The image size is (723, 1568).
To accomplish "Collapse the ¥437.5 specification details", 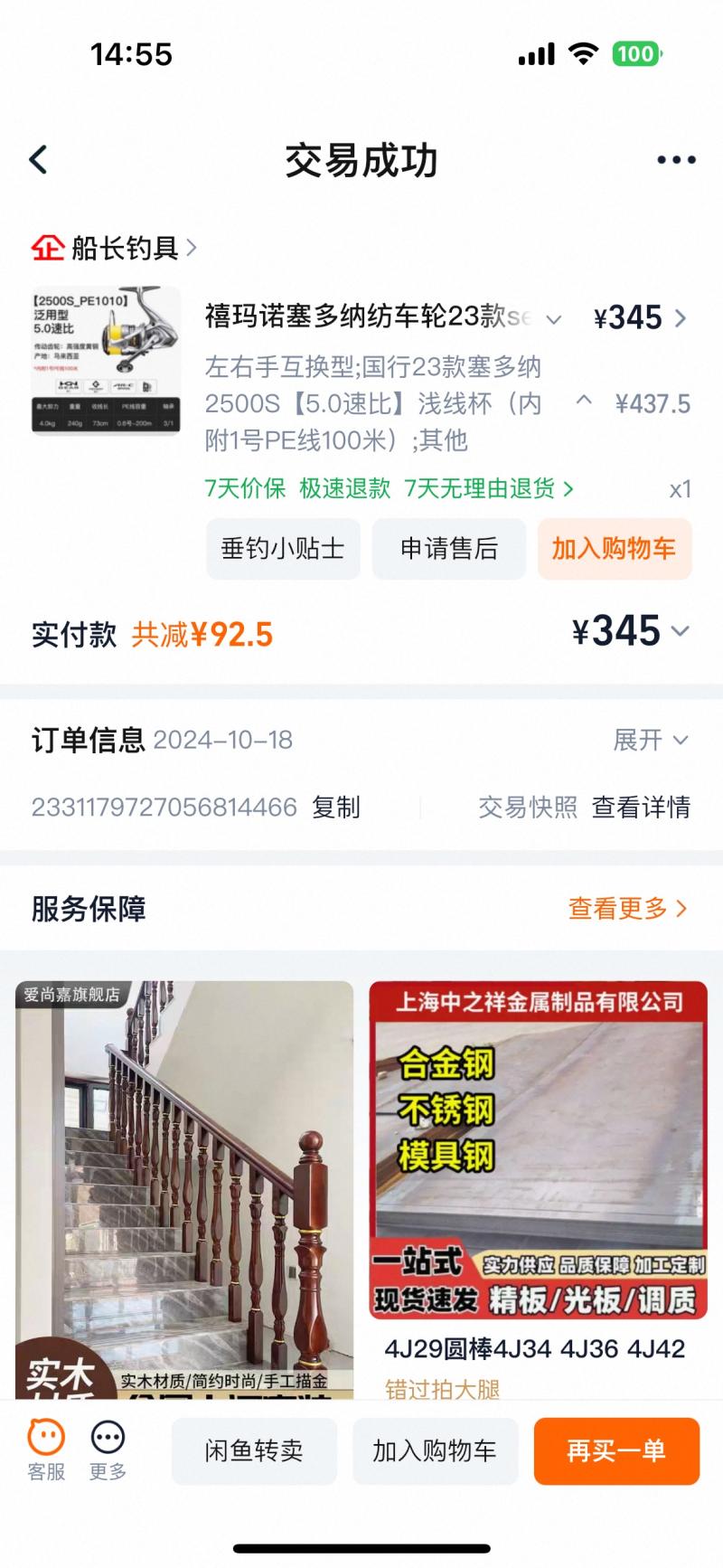I will 585,401.
